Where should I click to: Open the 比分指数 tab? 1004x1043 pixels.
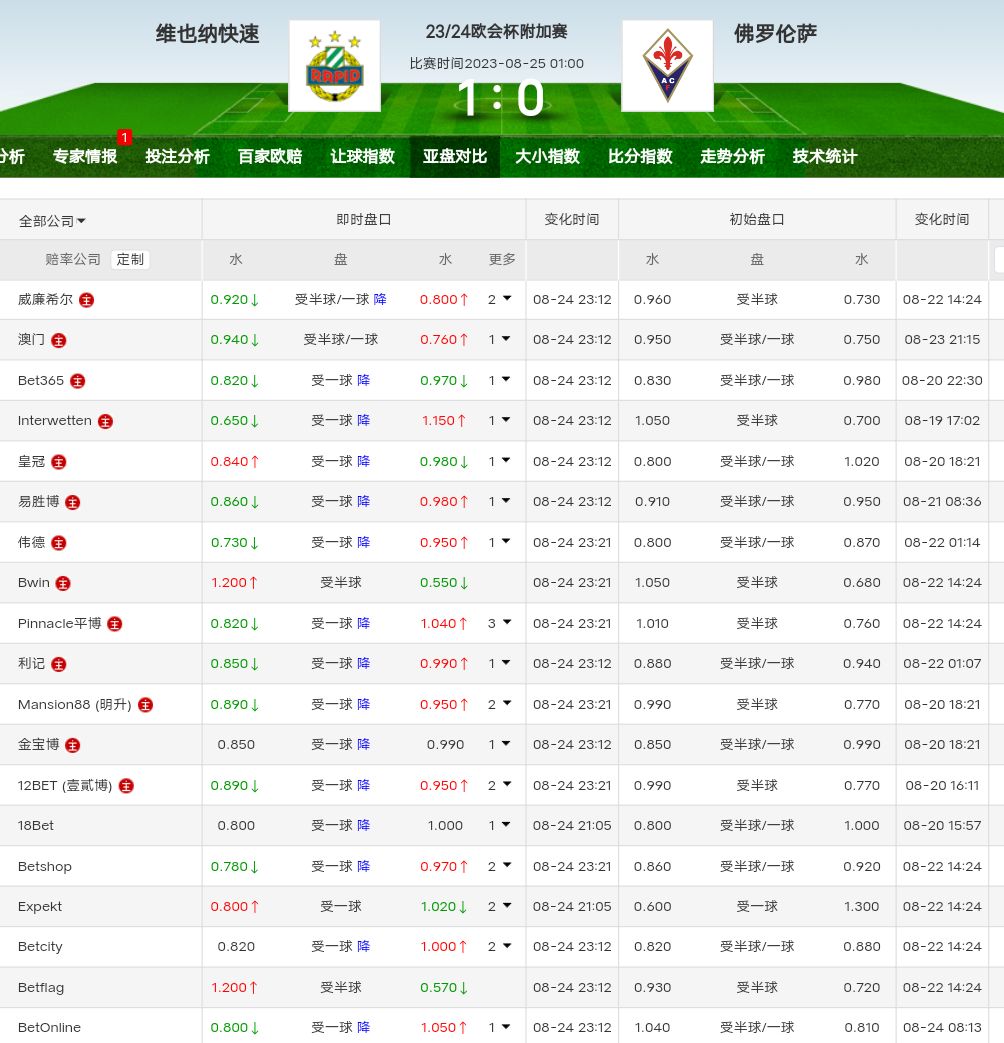[640, 156]
